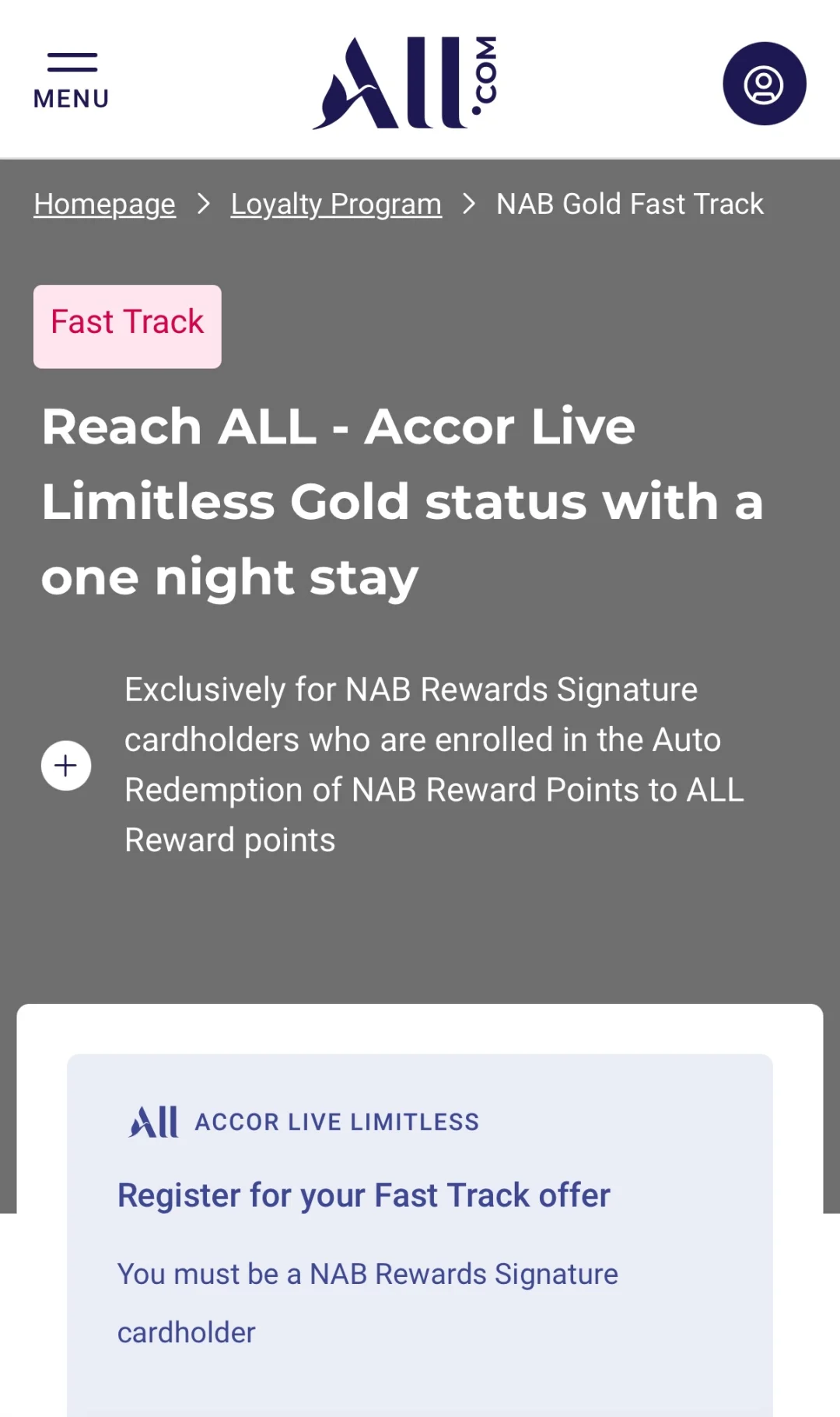Expand the NAB Rewards Signature details plus icon

pyautogui.click(x=66, y=766)
